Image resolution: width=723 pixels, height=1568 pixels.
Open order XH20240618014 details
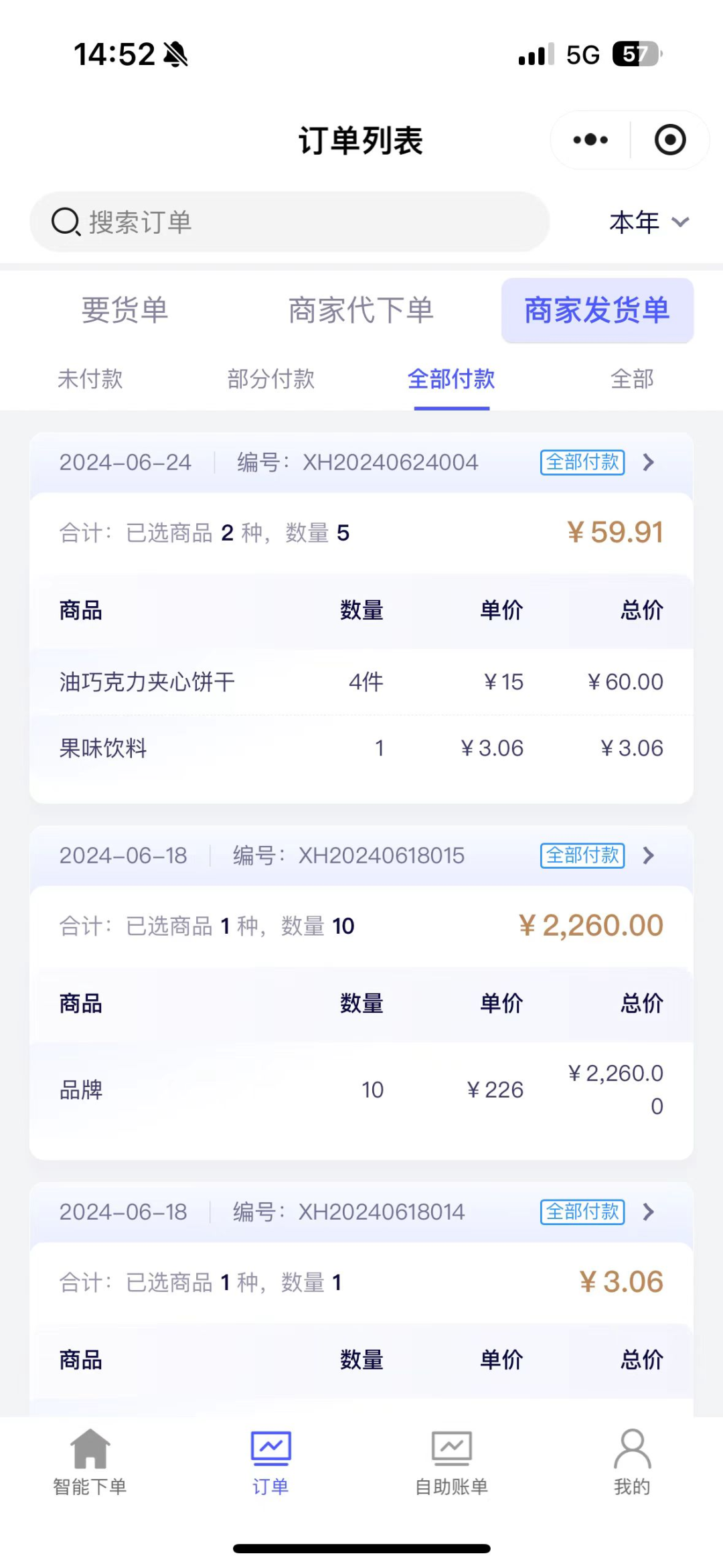tap(361, 1212)
